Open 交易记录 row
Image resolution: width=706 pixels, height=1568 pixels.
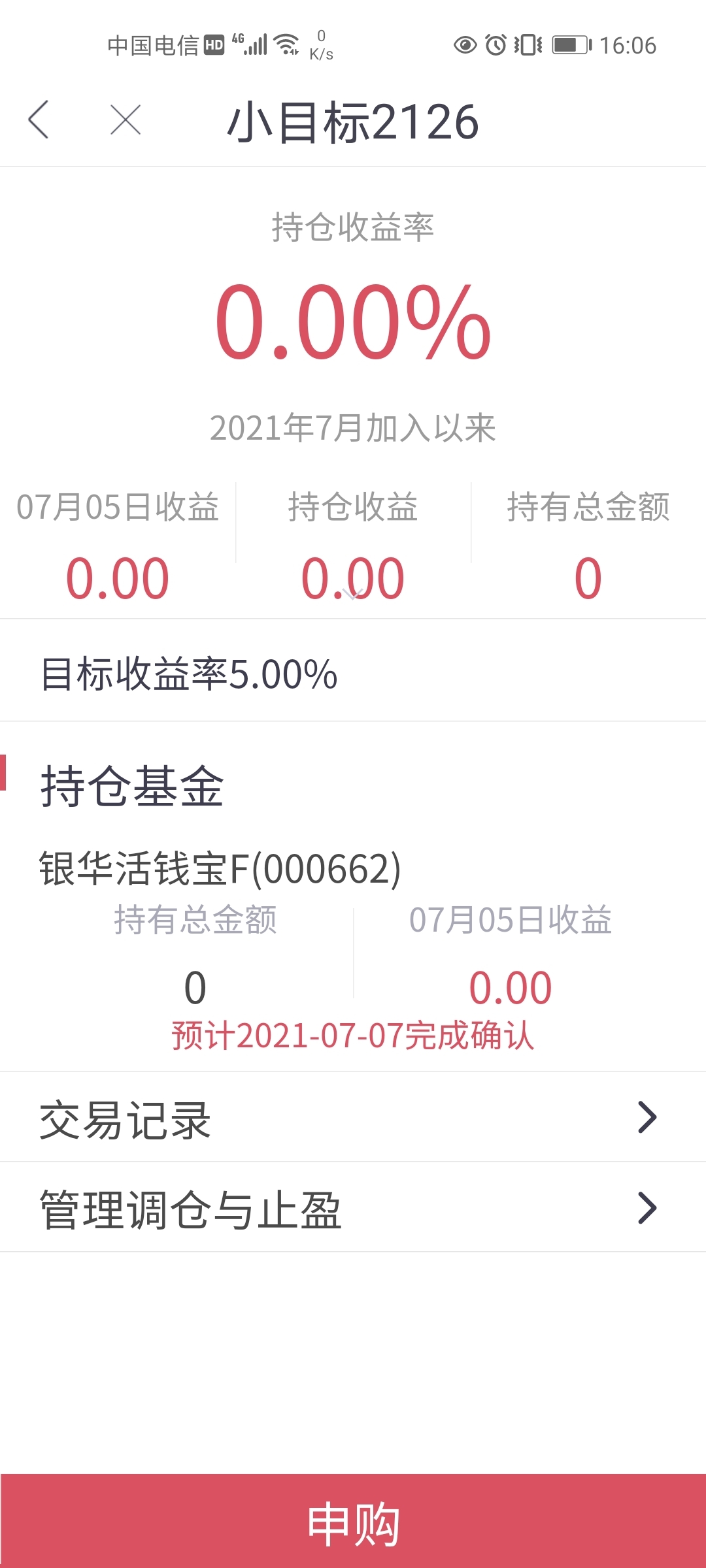[353, 1117]
